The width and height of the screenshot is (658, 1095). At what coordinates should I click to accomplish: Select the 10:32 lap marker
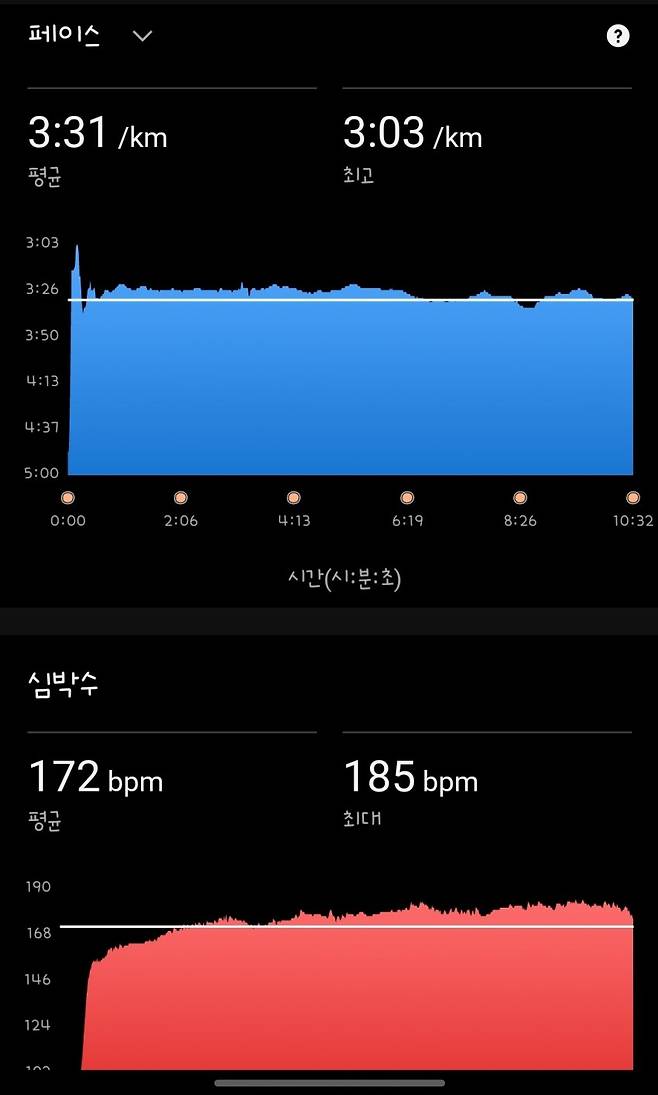(x=632, y=497)
